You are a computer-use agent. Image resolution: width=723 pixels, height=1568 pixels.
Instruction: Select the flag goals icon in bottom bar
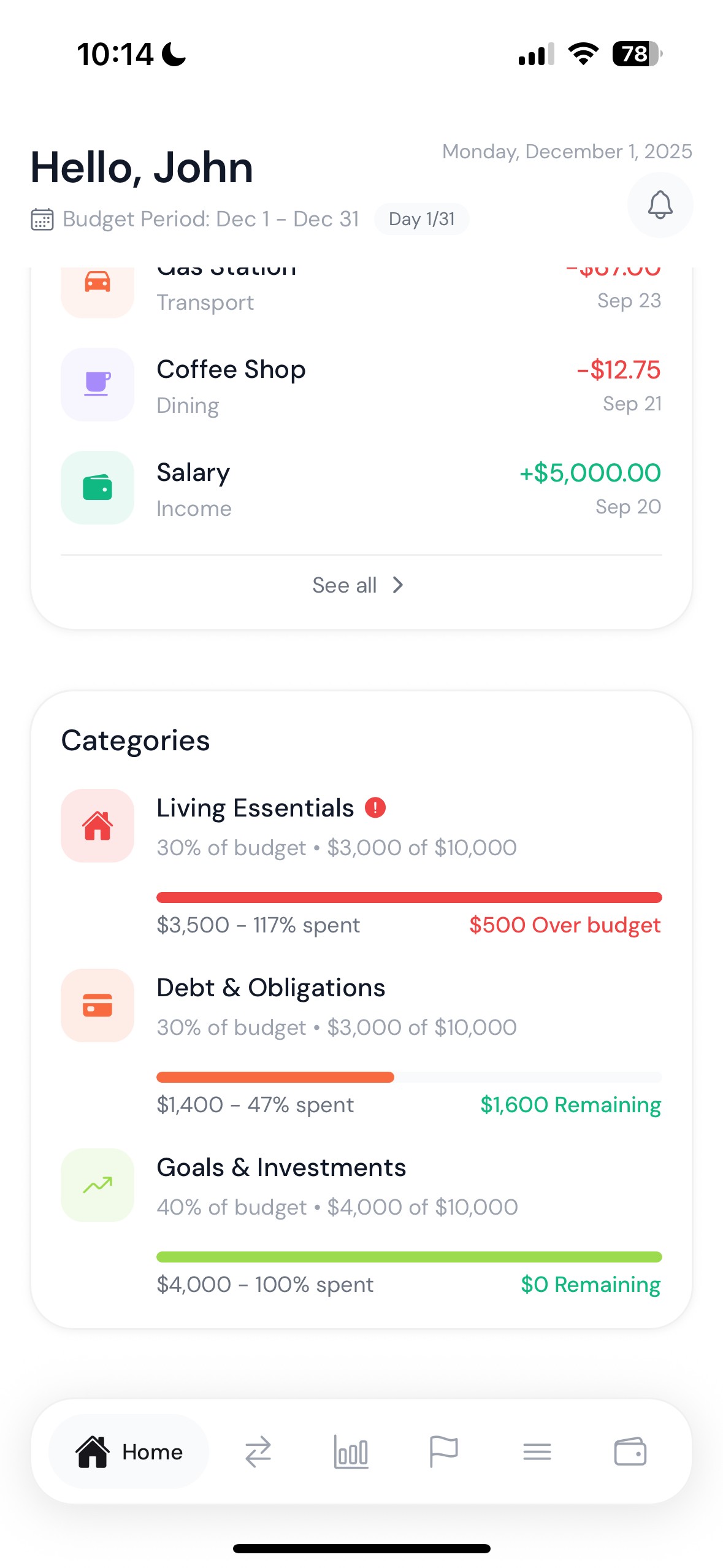click(x=445, y=1451)
